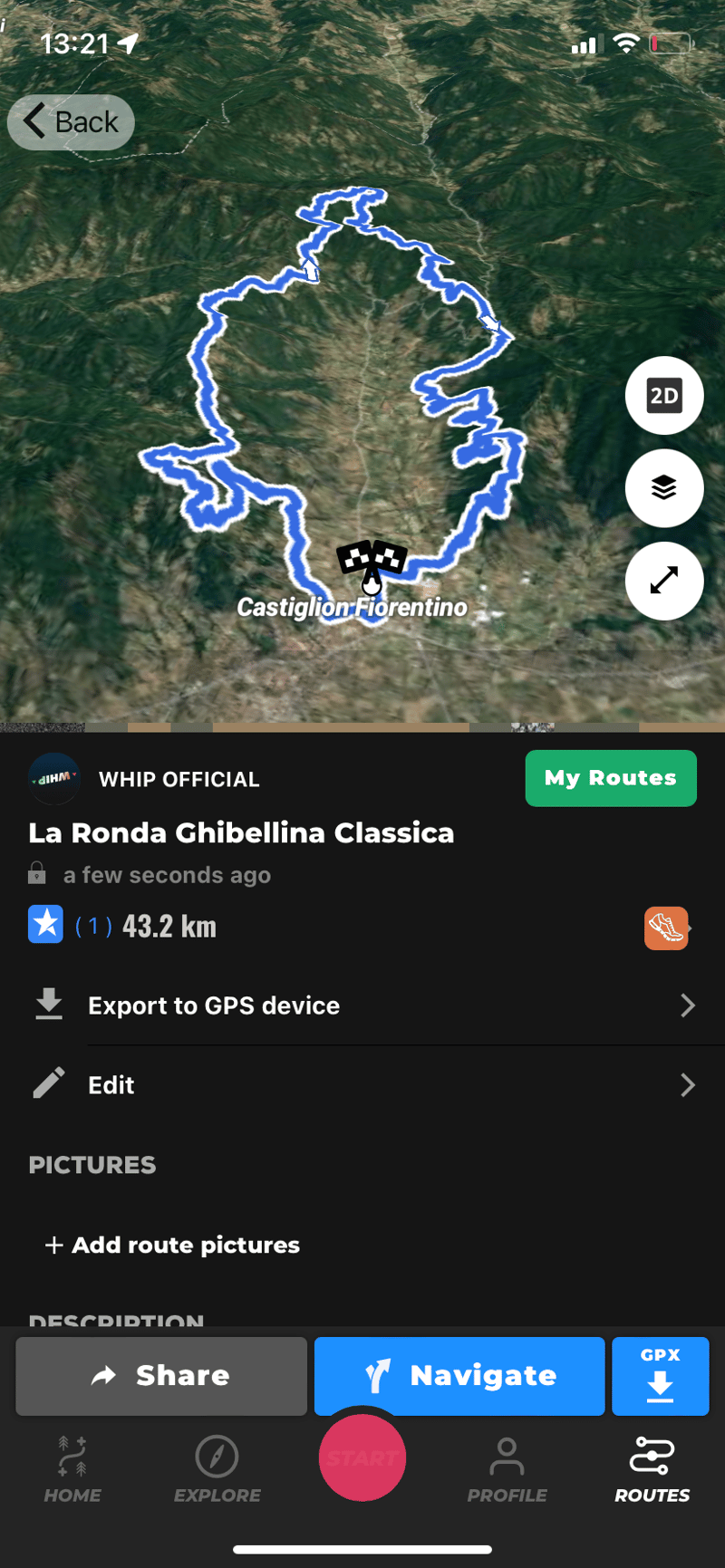Switch to the Explore tab
This screenshot has width=725, height=1568.
coord(217,1469)
